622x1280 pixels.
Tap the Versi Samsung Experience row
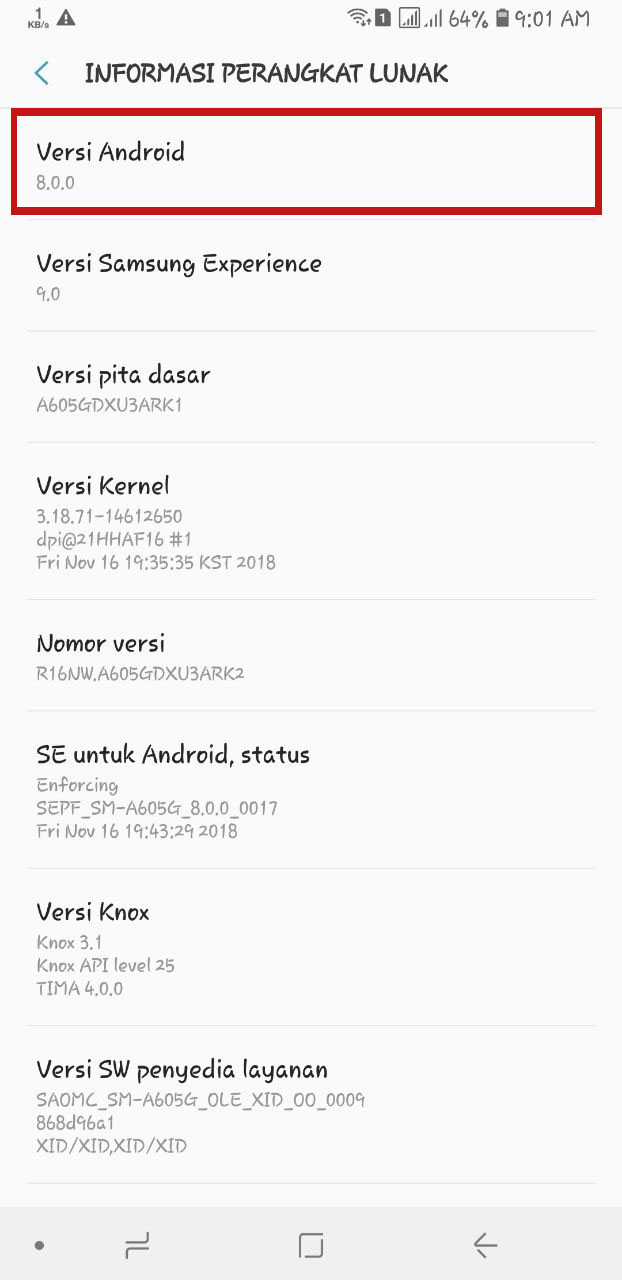[x=311, y=276]
